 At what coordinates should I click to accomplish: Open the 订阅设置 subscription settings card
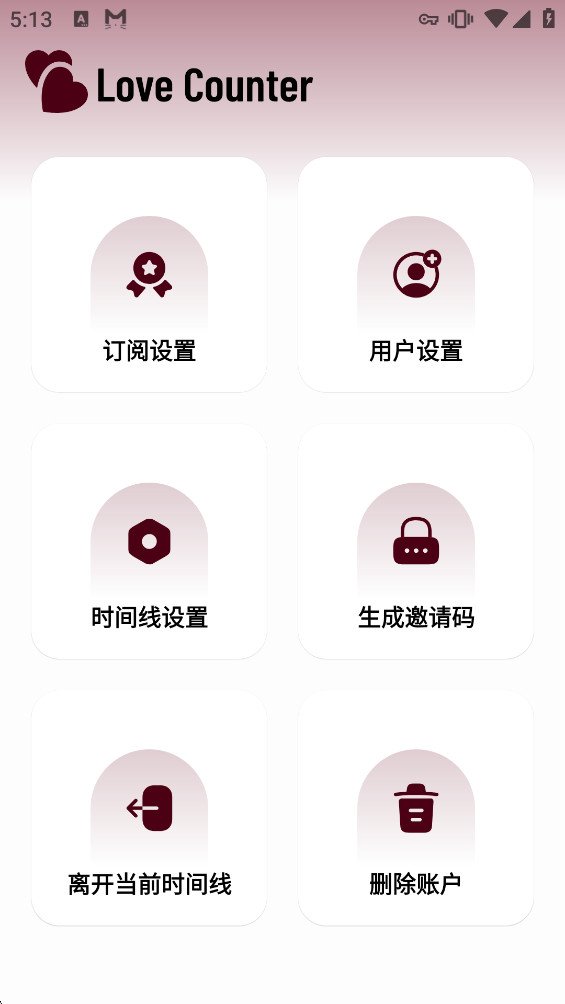pyautogui.click(x=149, y=275)
